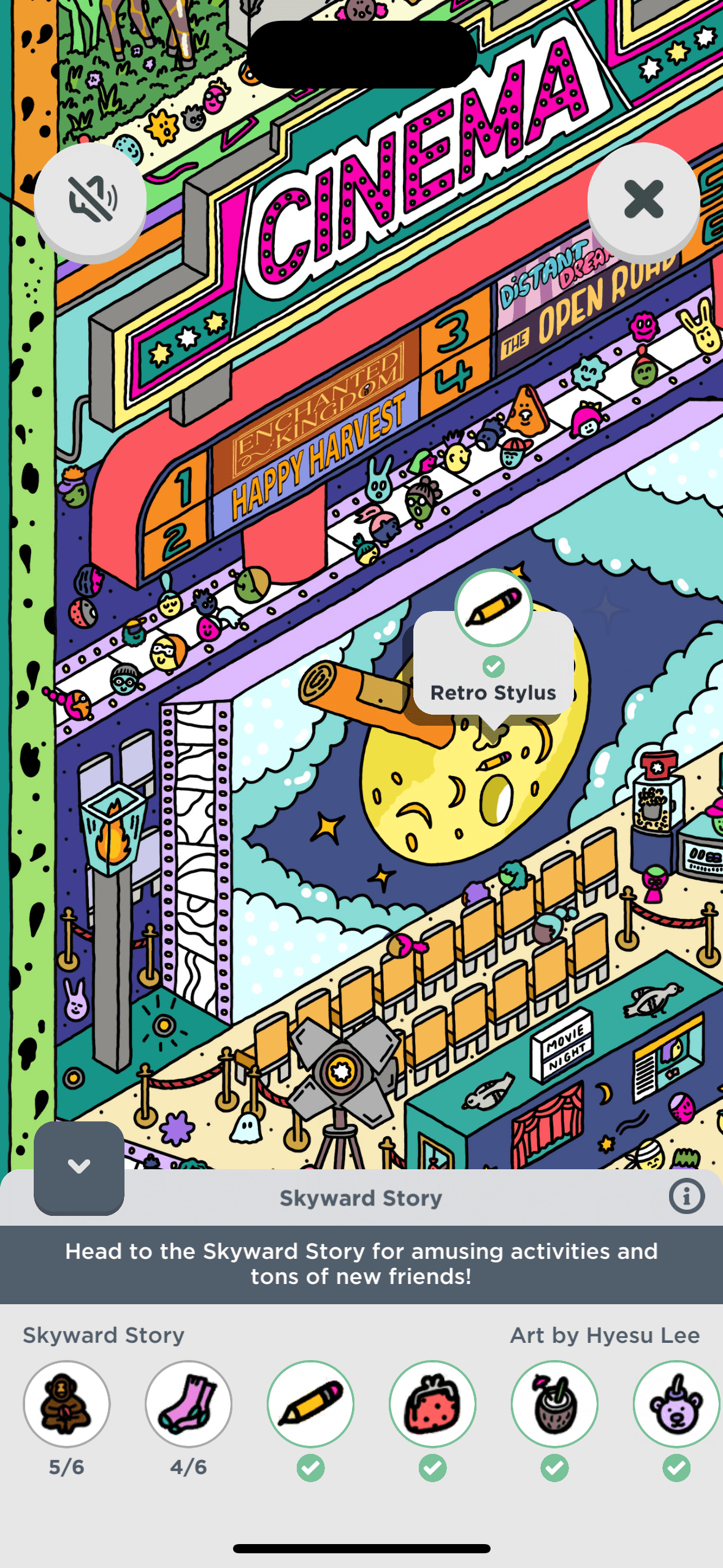Select the completed purple bear item
Image resolution: width=723 pixels, height=1568 pixels.
tap(676, 1404)
